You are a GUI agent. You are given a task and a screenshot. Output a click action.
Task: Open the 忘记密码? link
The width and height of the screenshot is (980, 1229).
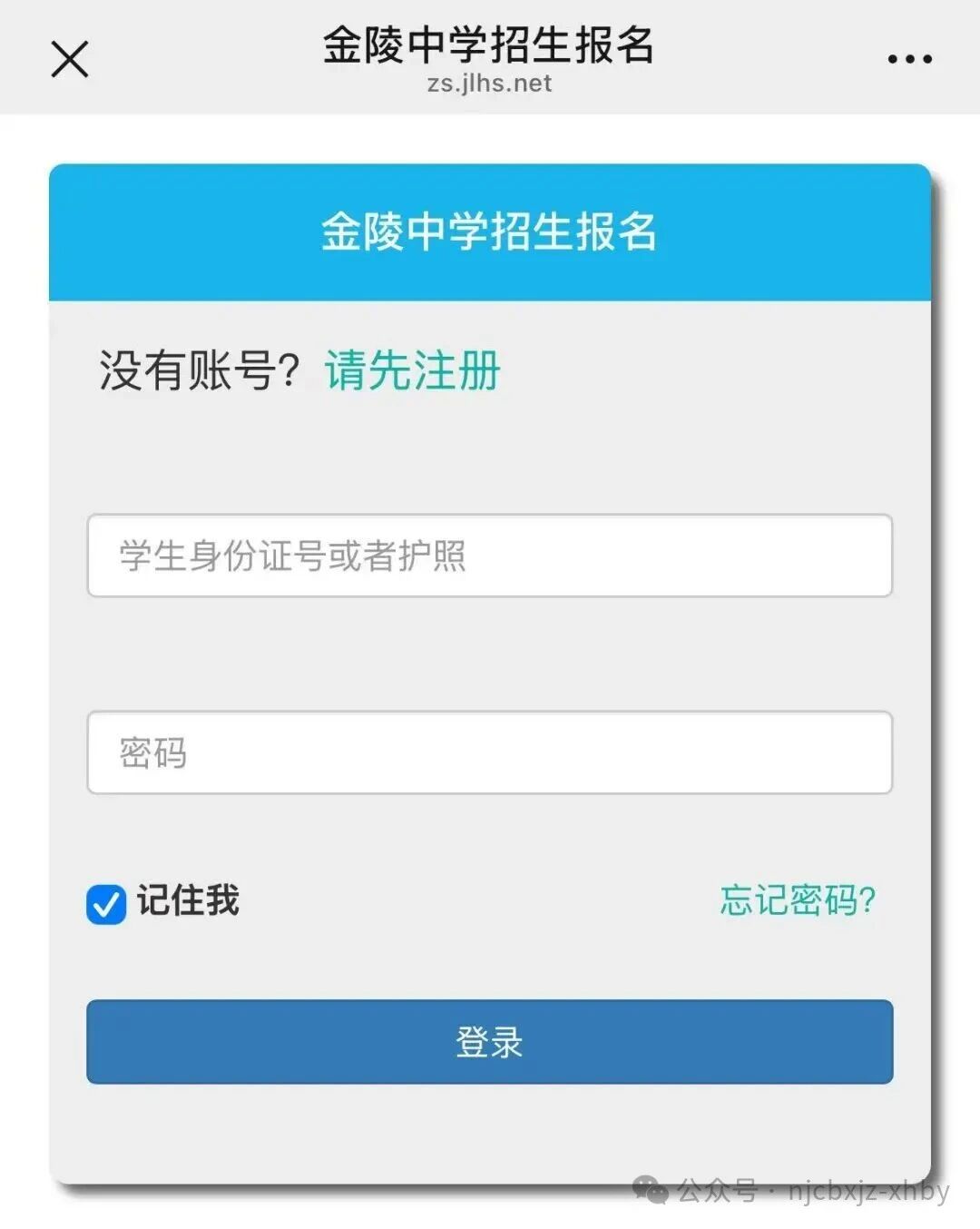point(798,900)
